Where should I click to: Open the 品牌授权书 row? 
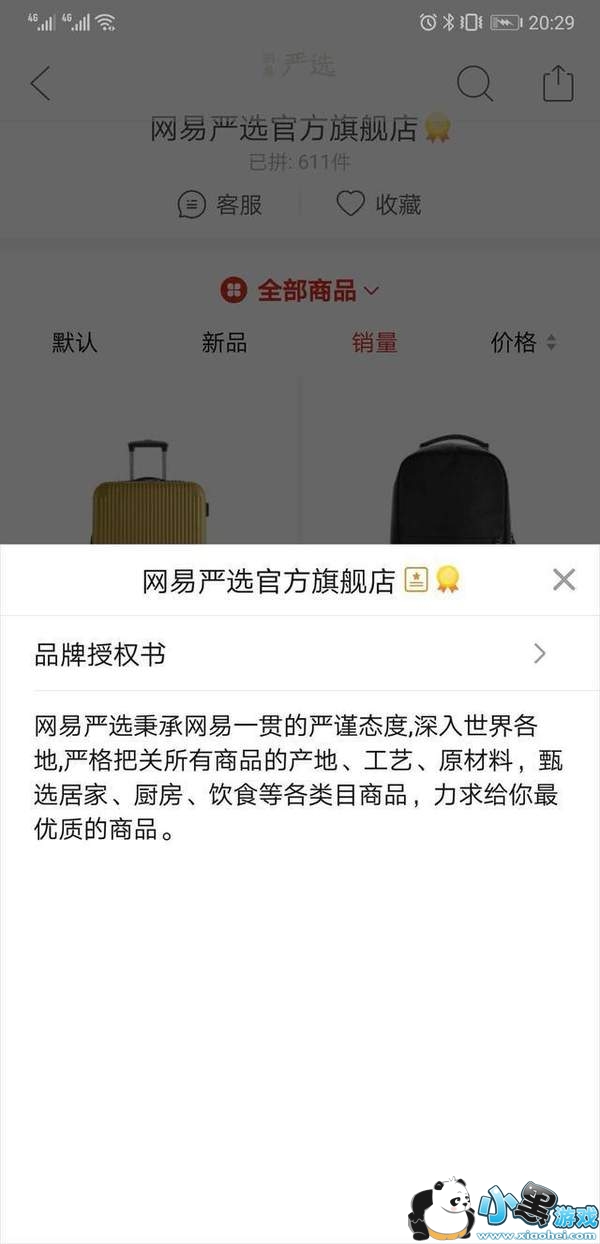coord(290,654)
